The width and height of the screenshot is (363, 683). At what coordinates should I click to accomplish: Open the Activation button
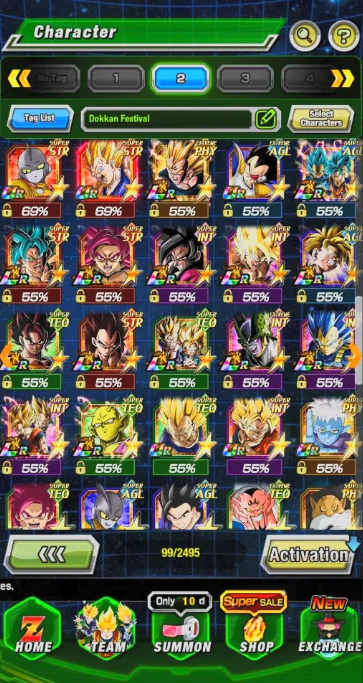pyautogui.click(x=310, y=555)
